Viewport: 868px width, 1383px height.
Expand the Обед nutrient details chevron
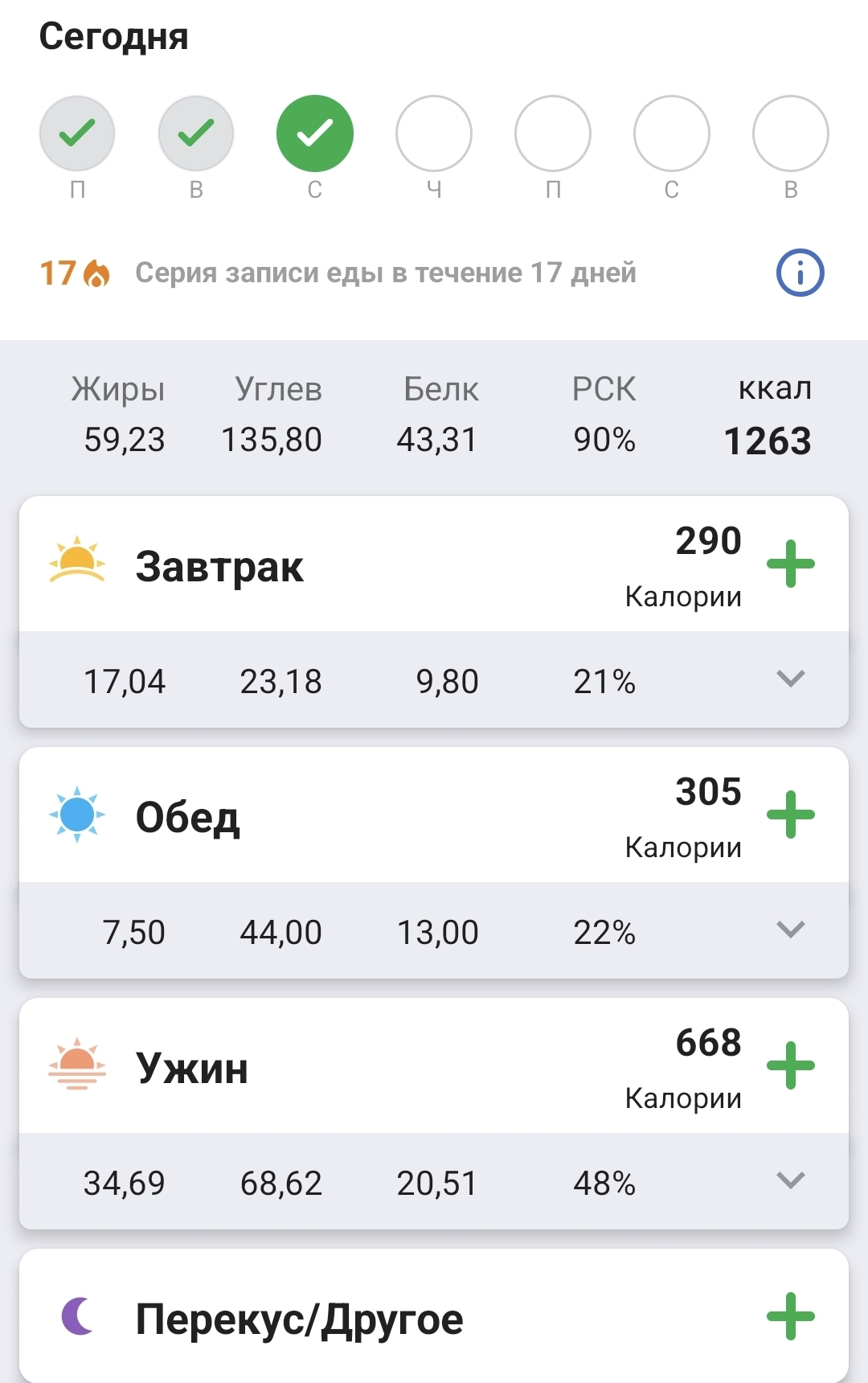pos(791,930)
